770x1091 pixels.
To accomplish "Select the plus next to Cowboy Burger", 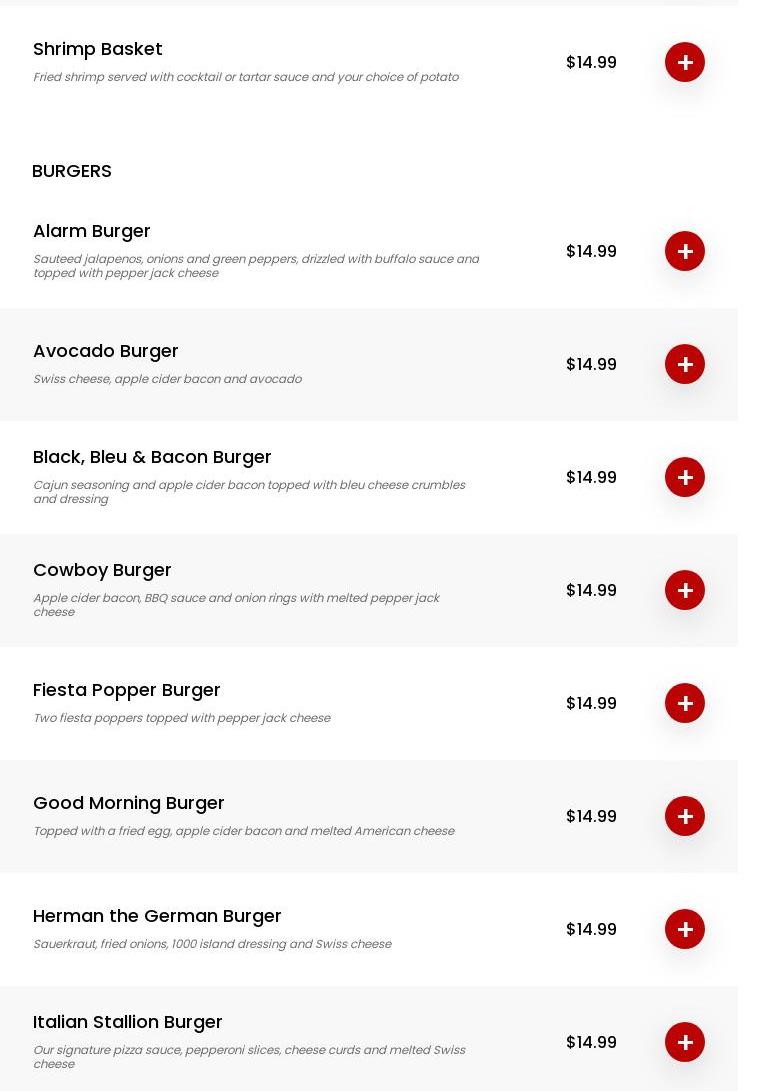I will point(685,590).
